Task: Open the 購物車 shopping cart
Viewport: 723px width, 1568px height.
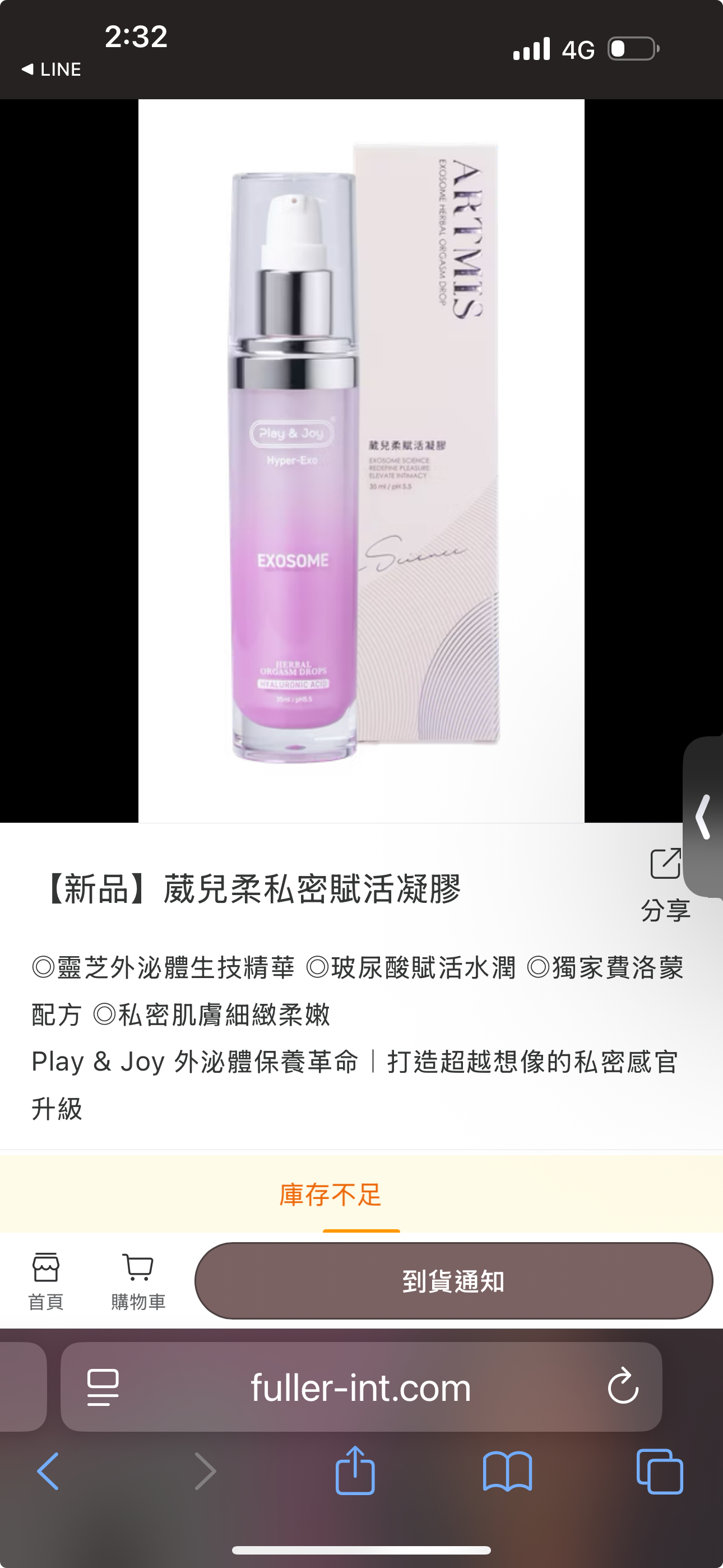Action: click(138, 1281)
